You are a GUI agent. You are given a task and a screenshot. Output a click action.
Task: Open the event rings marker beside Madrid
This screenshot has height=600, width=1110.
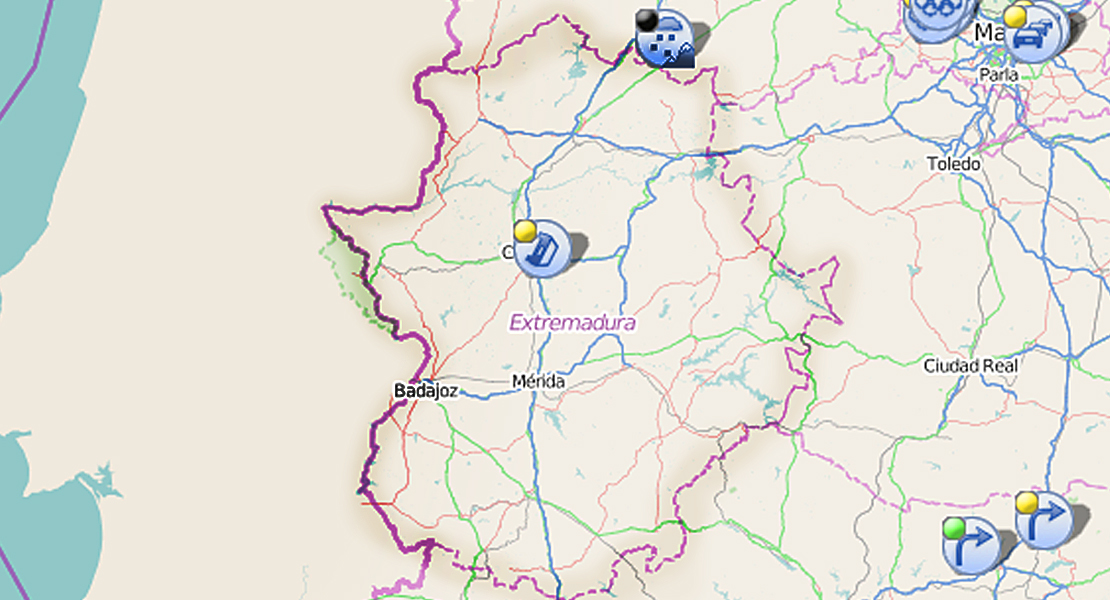tap(938, 14)
